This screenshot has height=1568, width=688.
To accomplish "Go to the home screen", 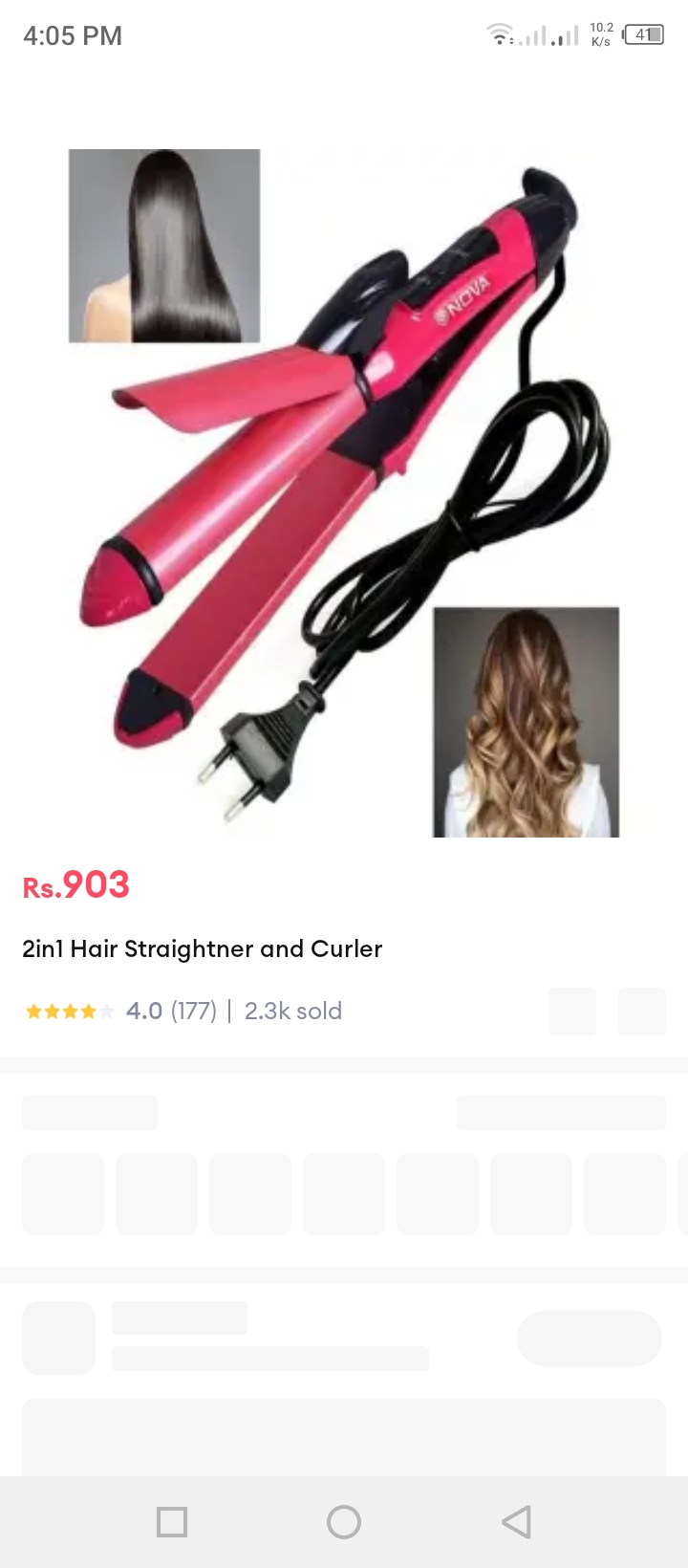I will (344, 1521).
